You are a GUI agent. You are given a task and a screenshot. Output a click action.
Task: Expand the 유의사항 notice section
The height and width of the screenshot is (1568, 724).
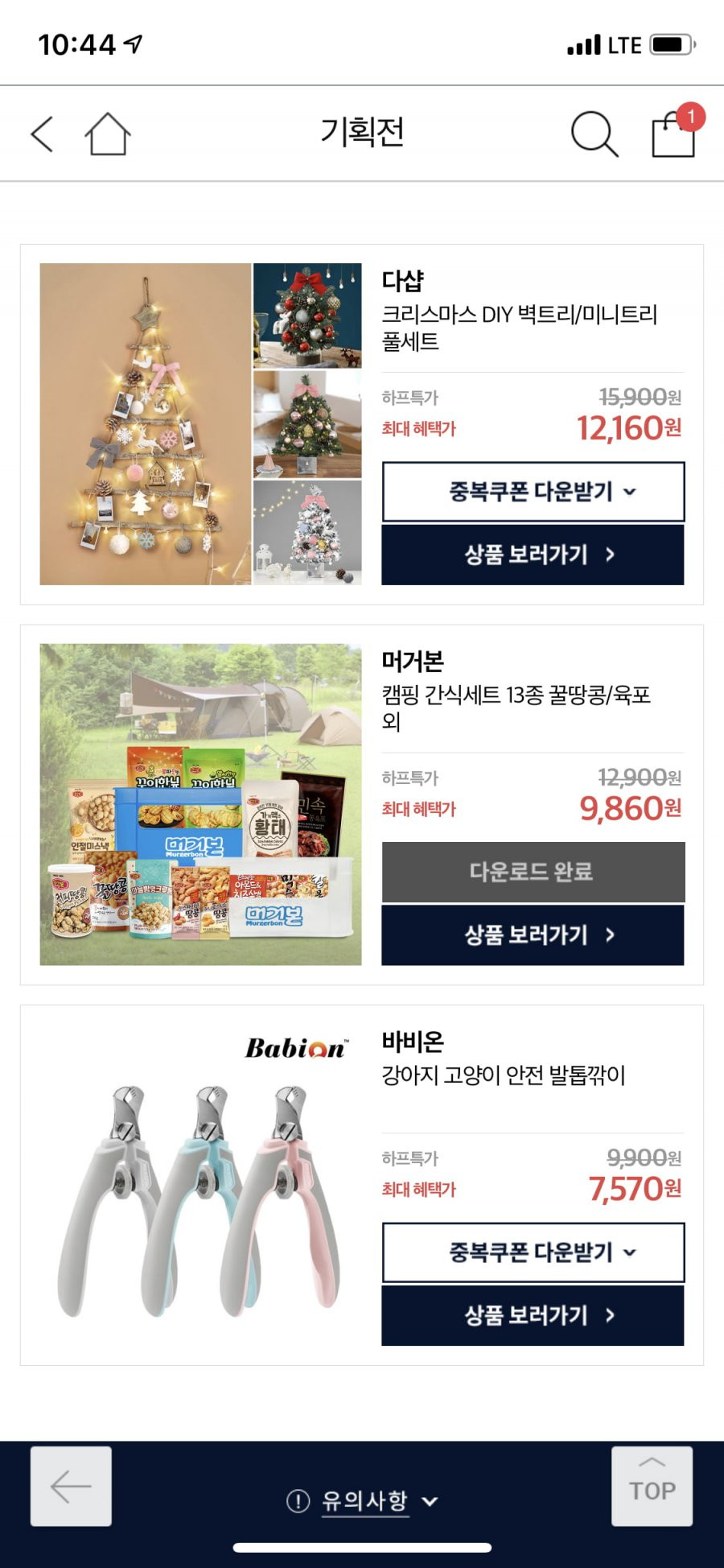click(x=363, y=1501)
